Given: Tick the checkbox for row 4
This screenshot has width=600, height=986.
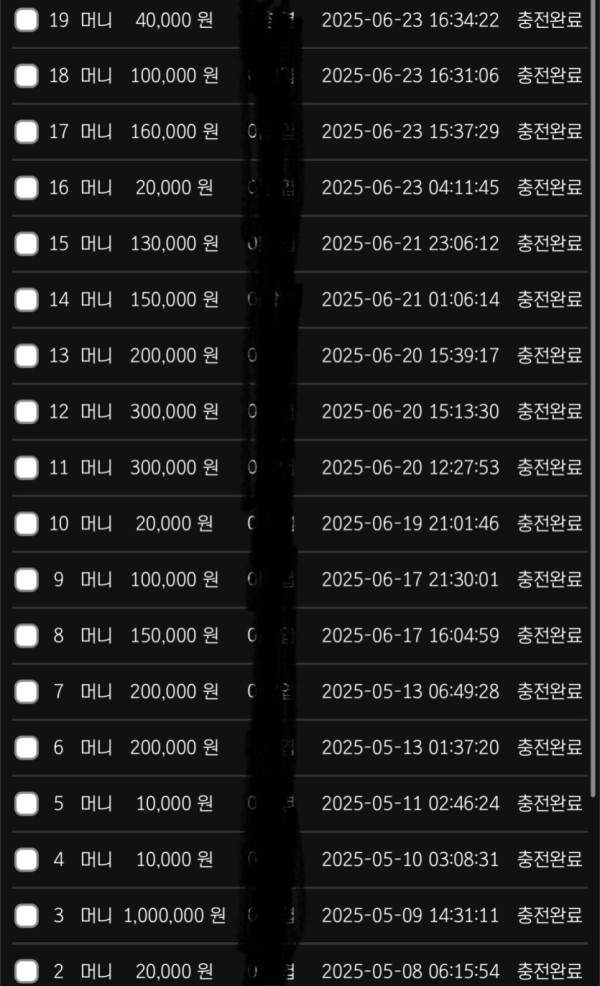Looking at the screenshot, I should click(27, 859).
